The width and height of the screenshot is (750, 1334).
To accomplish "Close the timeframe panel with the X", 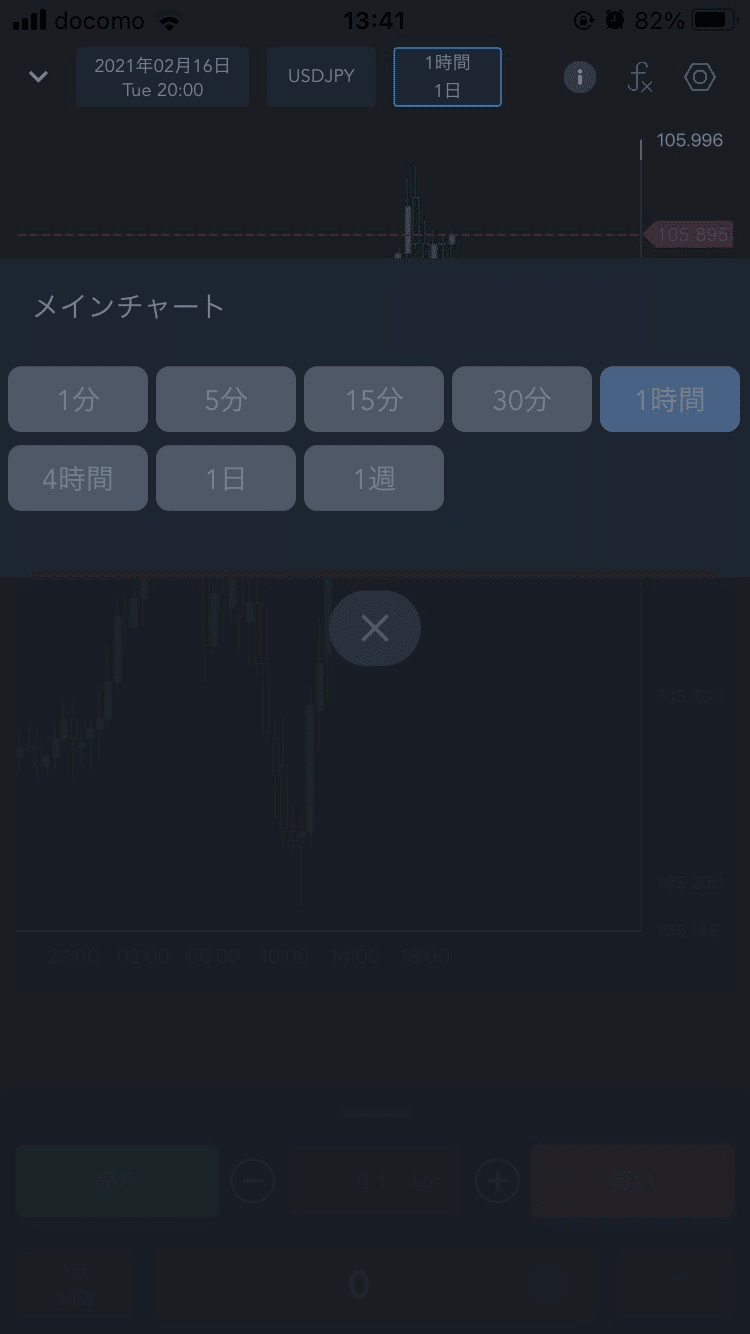I will tap(375, 628).
